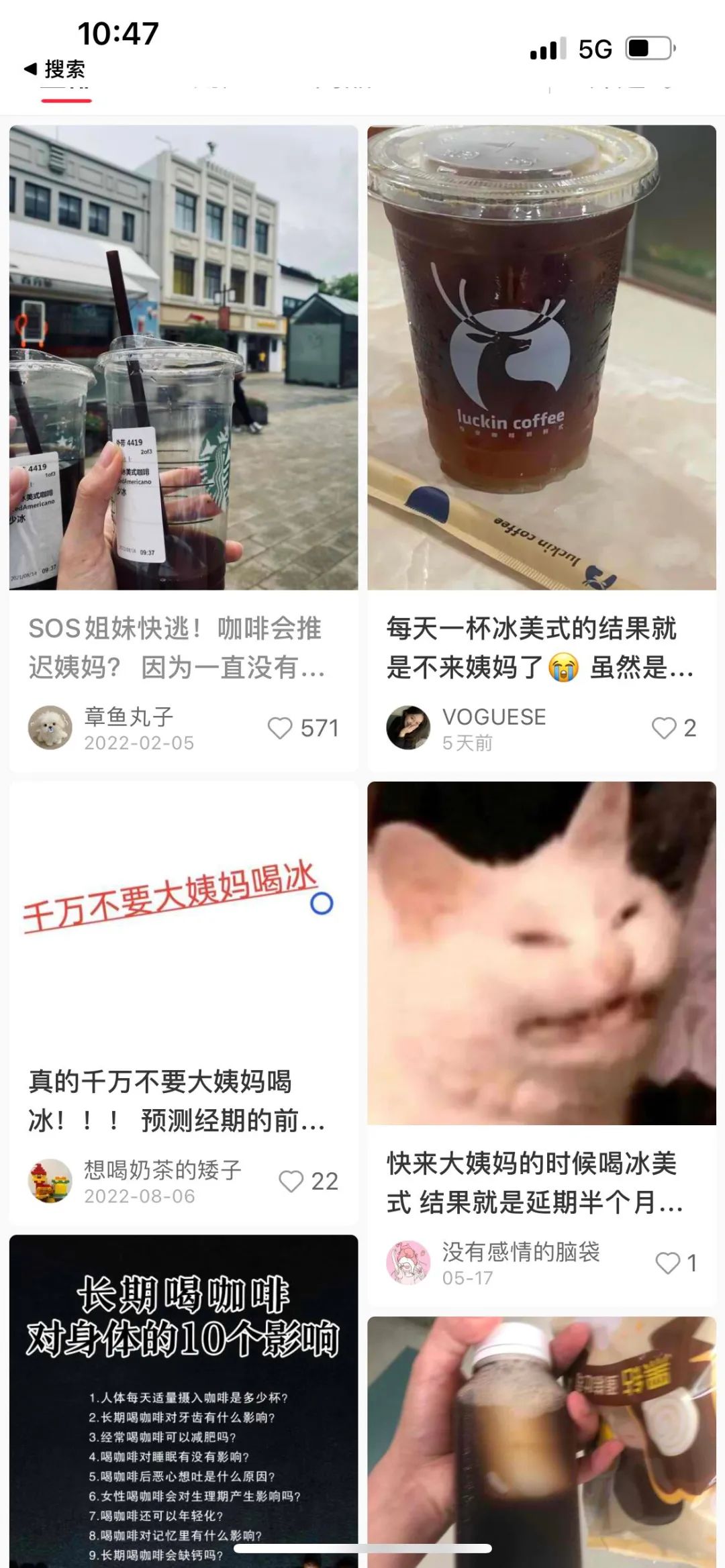Screen dimensions: 725x1568
Task: Like the post by 想喝奶茶的矮子
Action: click(291, 1181)
